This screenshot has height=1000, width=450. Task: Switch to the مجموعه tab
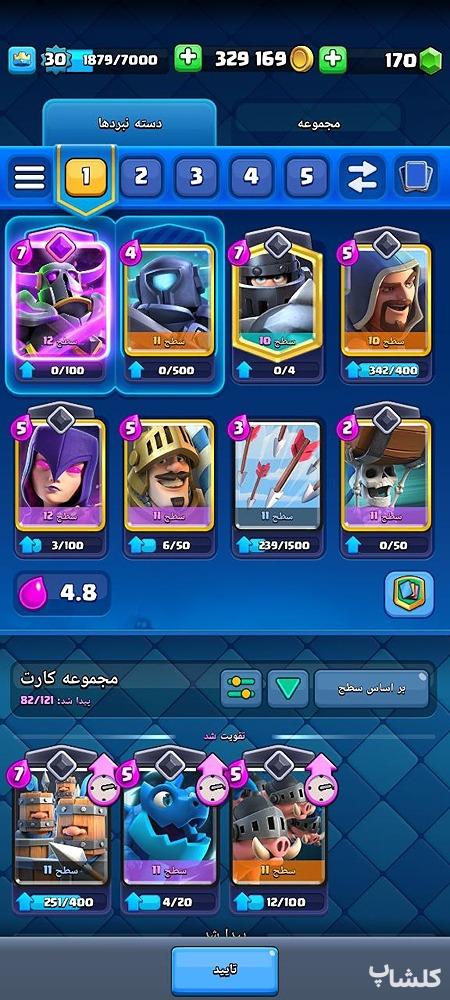pyautogui.click(x=319, y=124)
